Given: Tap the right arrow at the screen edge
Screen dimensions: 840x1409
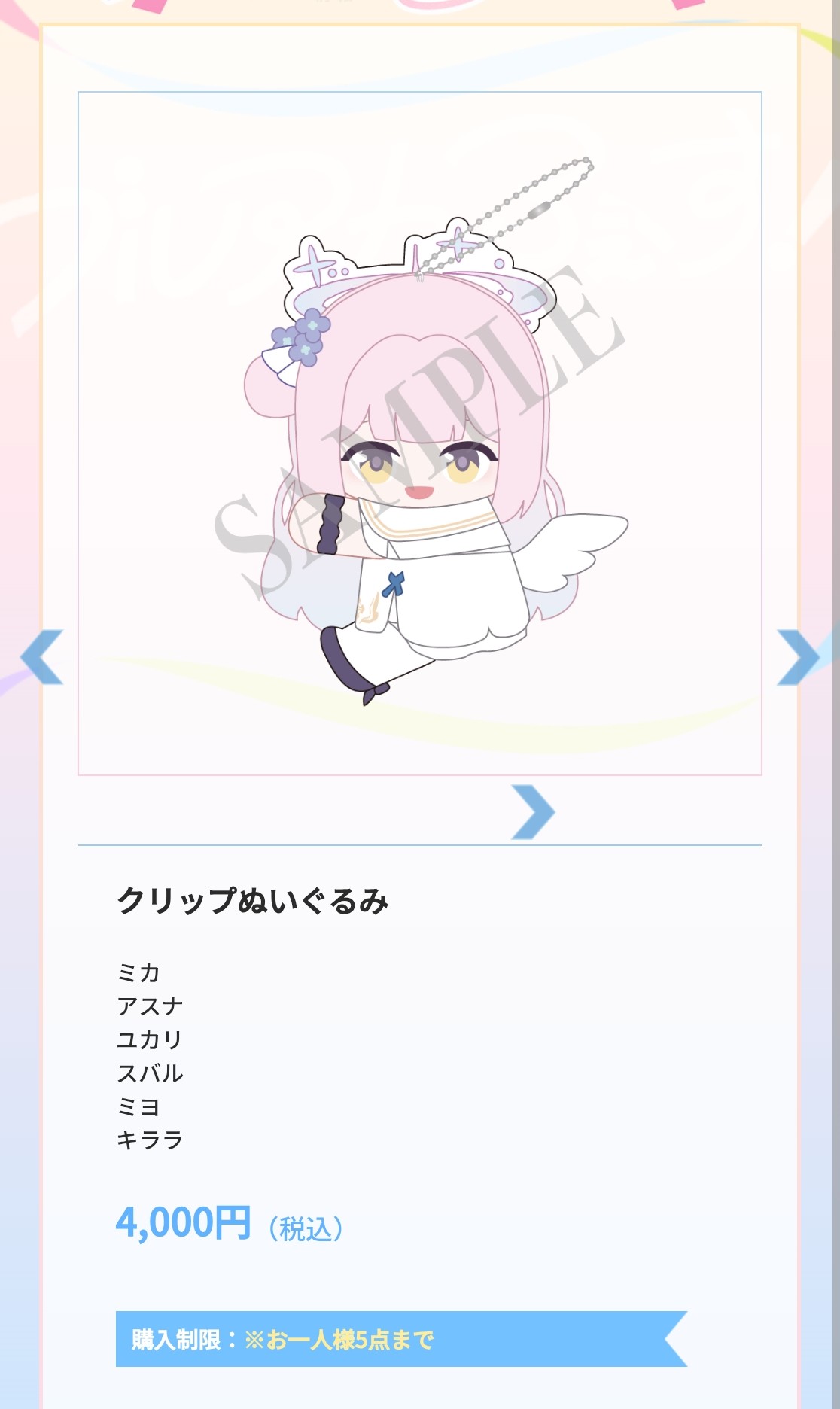Looking at the screenshot, I should coord(798,657).
